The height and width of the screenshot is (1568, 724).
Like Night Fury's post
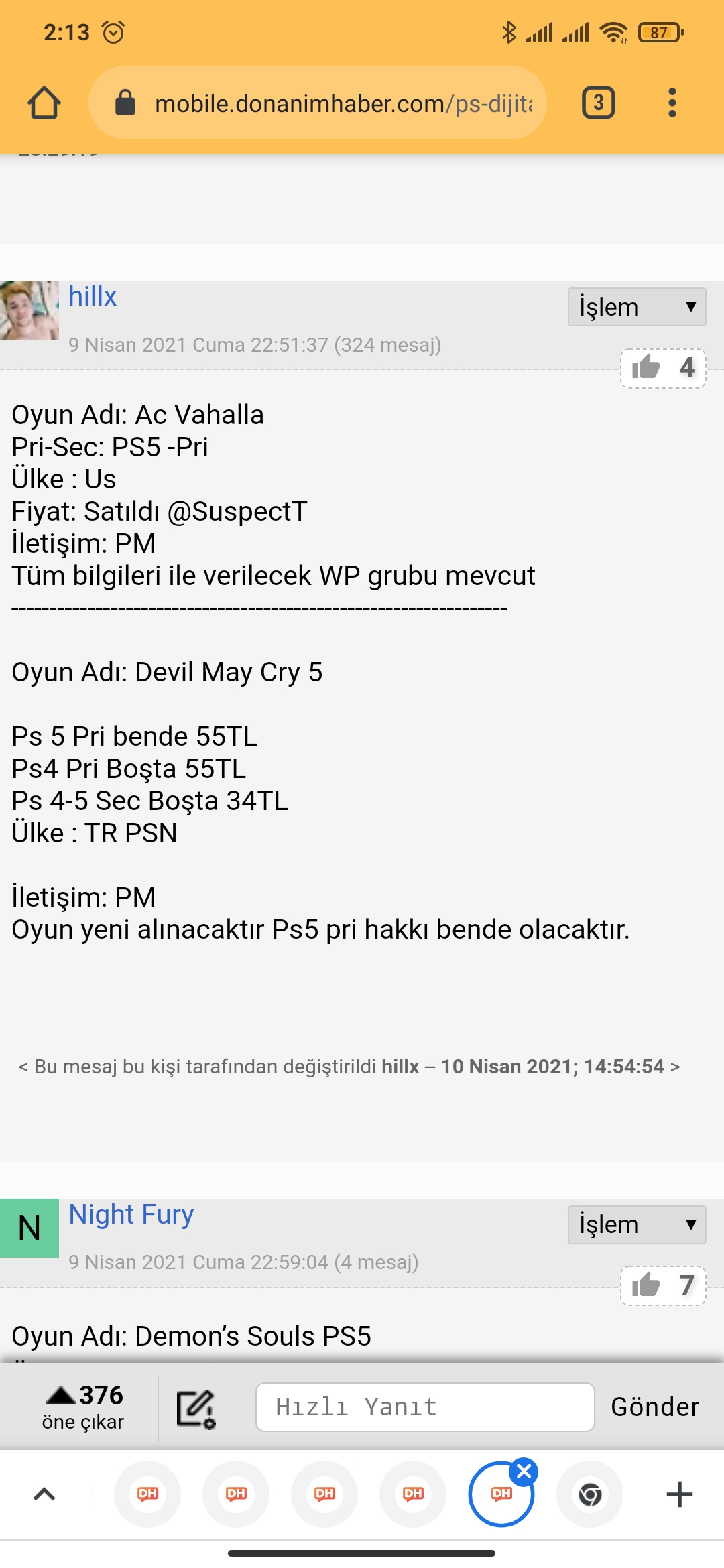click(663, 1285)
